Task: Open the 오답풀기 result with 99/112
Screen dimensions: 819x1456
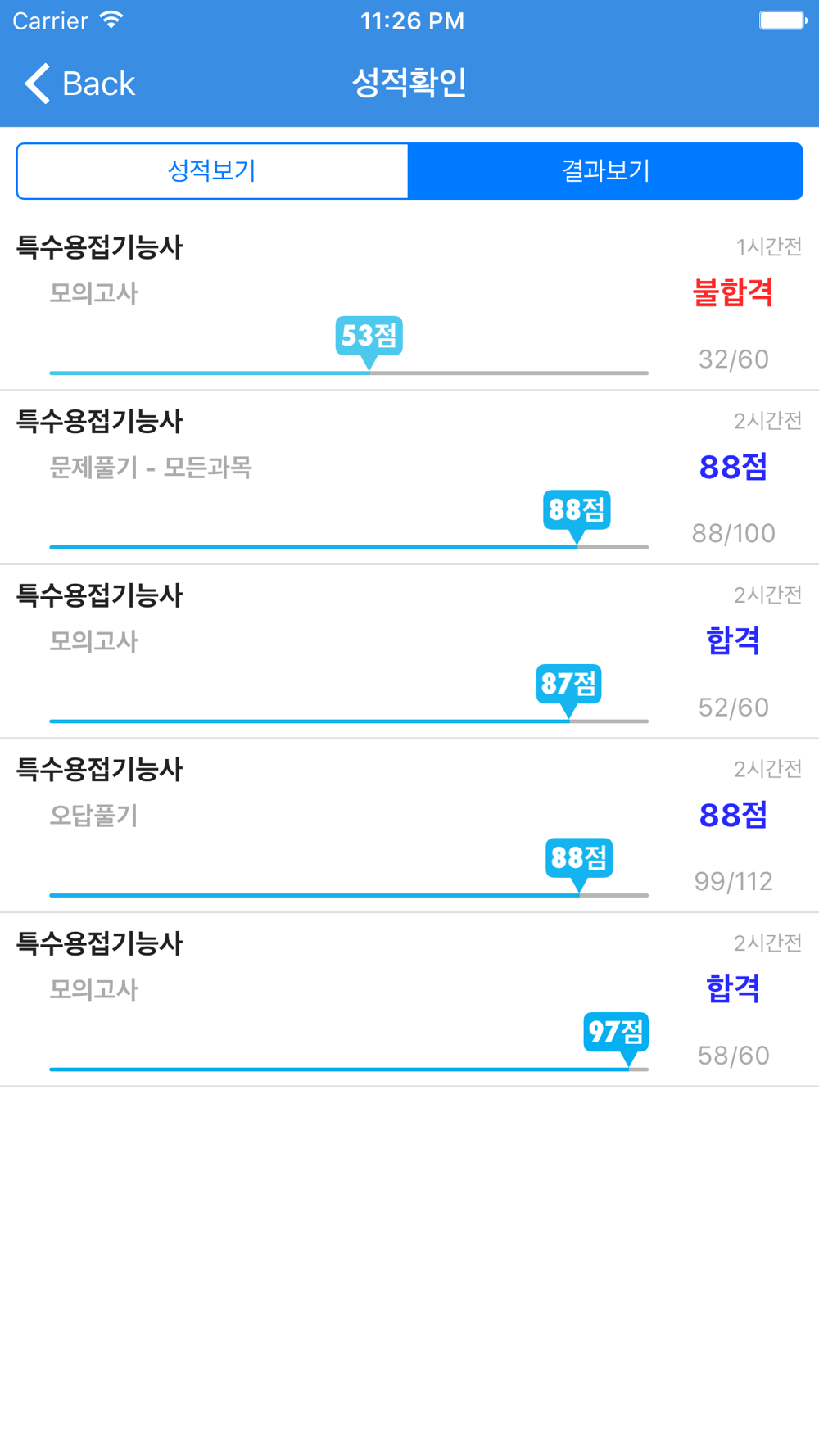Action: point(409,826)
